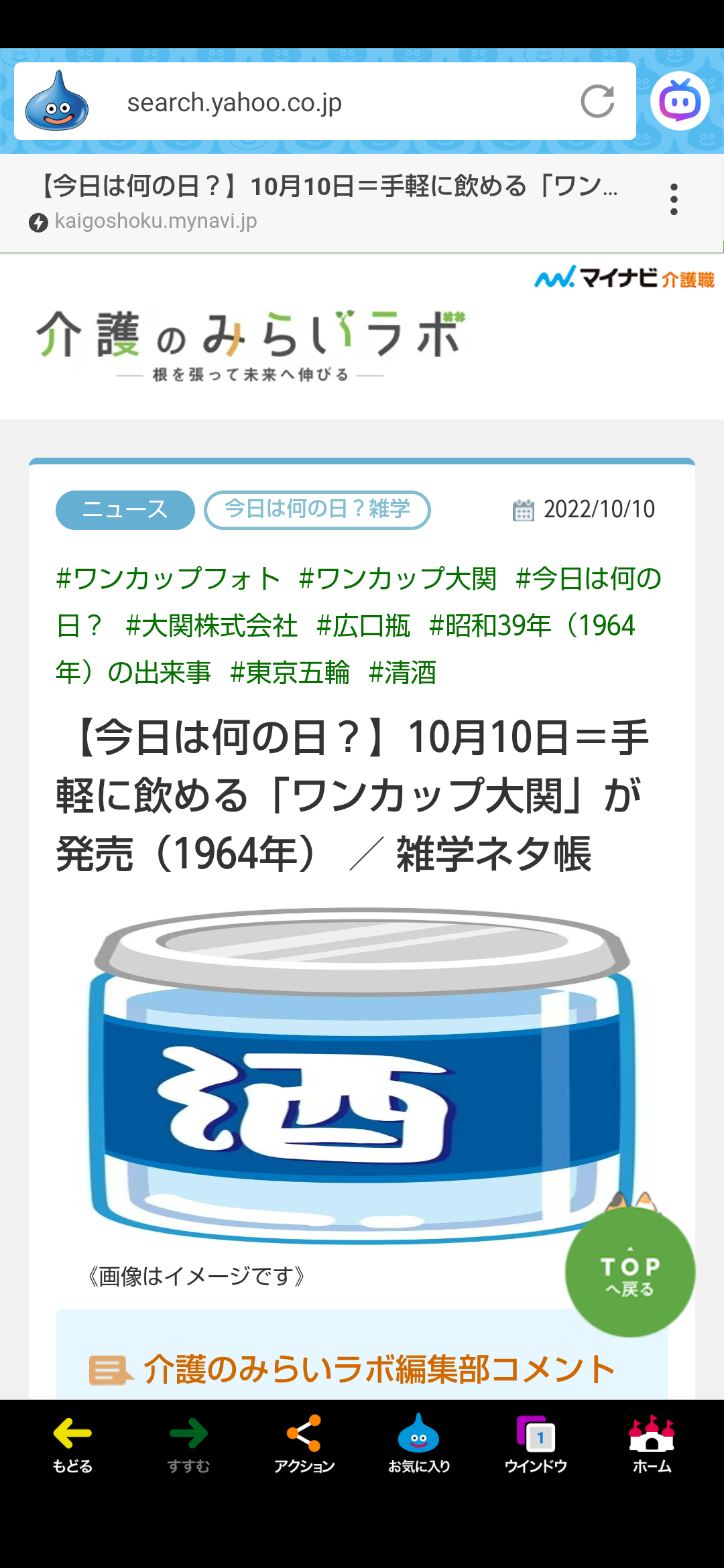Share page via アクション
The image size is (724, 1568).
pos(304,1445)
